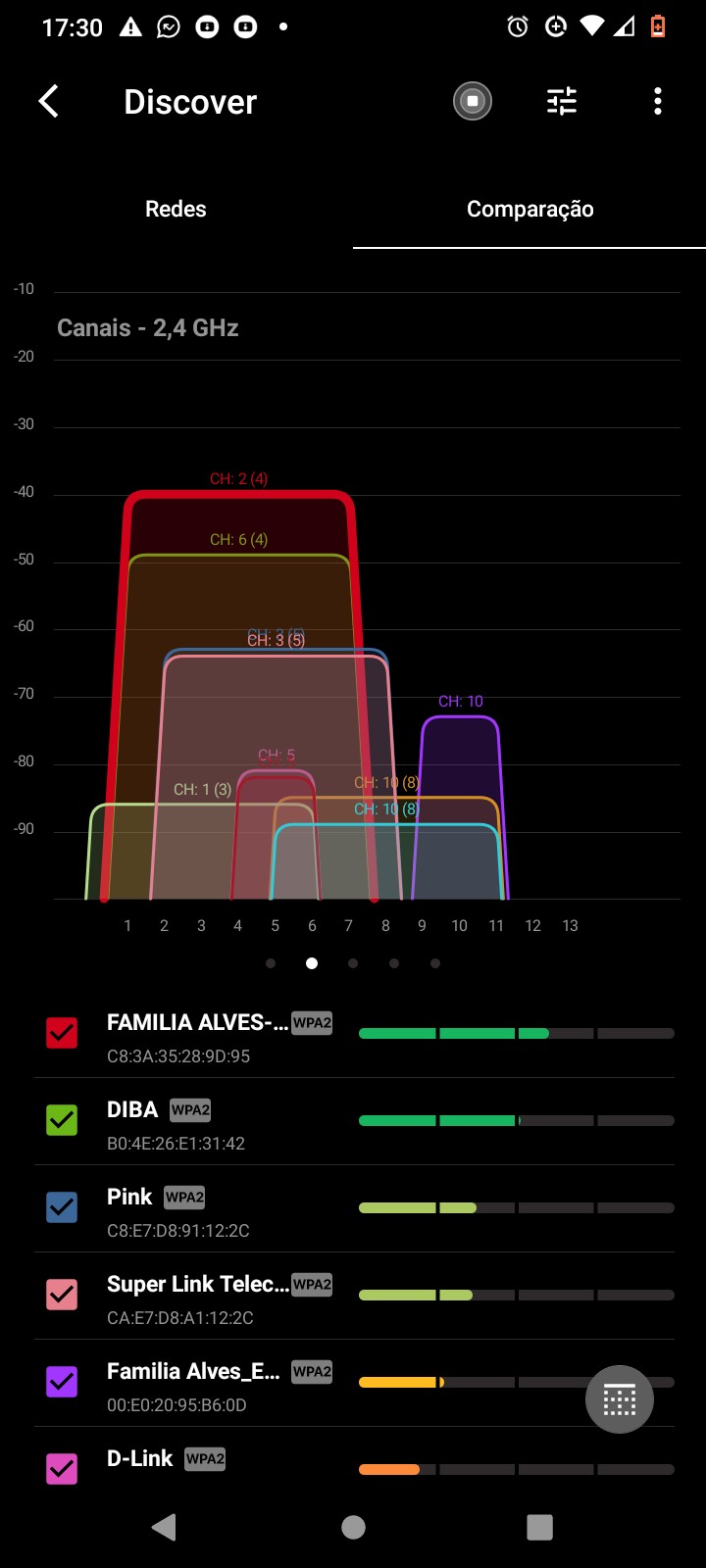Uncheck the Pink network checkbox
This screenshot has height=1568, width=706.
[x=62, y=1207]
